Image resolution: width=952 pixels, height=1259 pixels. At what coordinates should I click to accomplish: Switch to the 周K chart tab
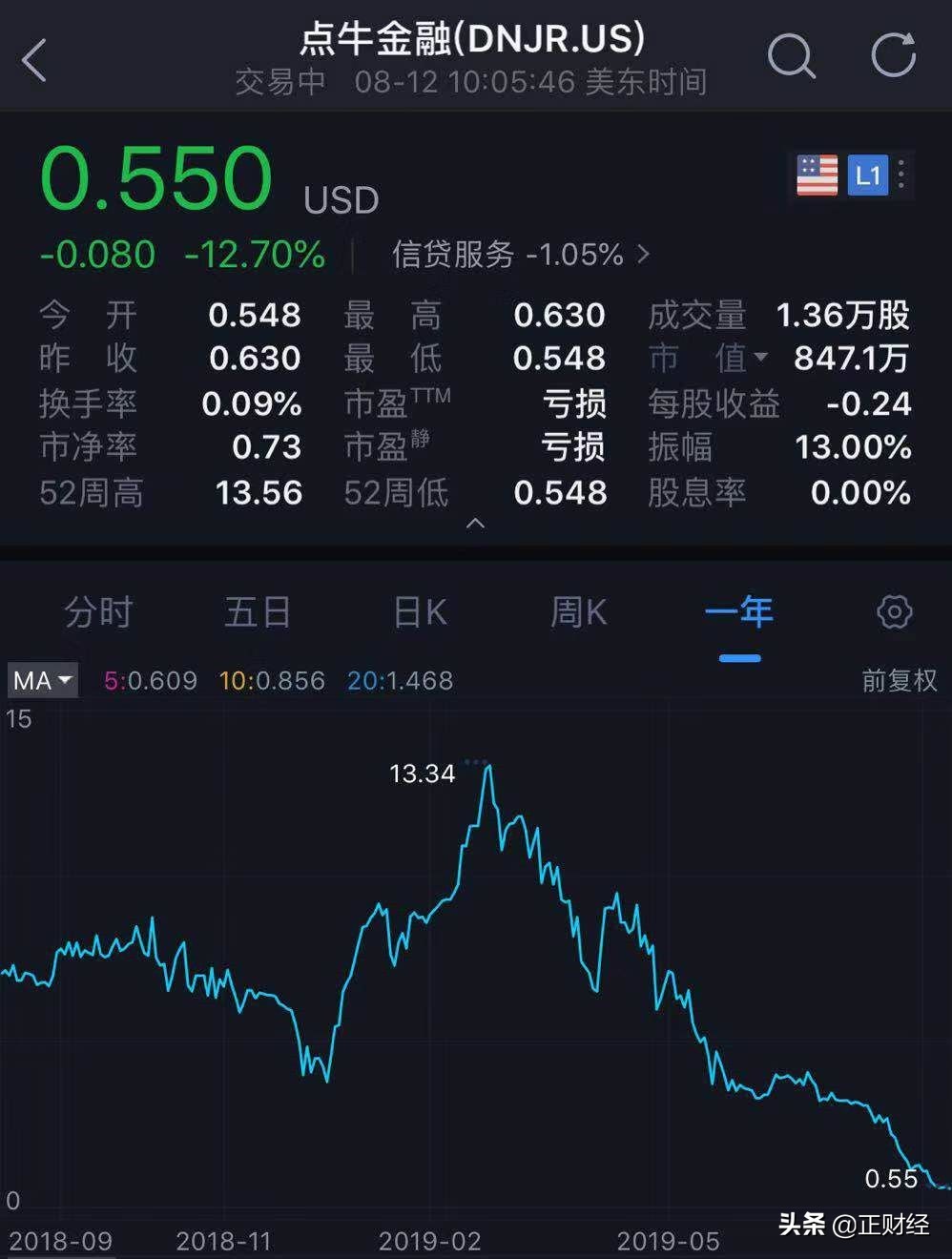click(577, 613)
